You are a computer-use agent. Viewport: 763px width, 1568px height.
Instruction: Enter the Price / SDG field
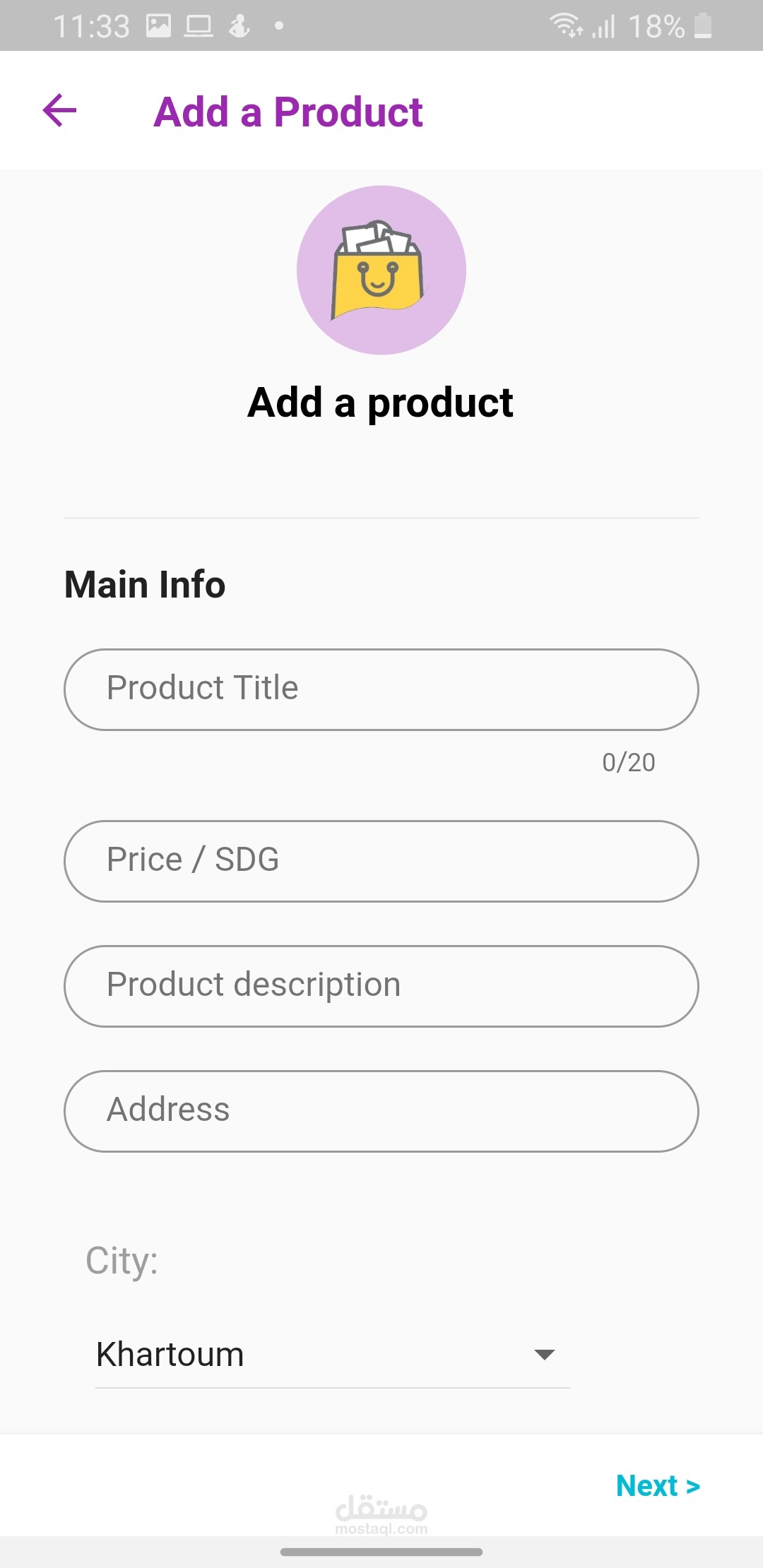click(381, 861)
